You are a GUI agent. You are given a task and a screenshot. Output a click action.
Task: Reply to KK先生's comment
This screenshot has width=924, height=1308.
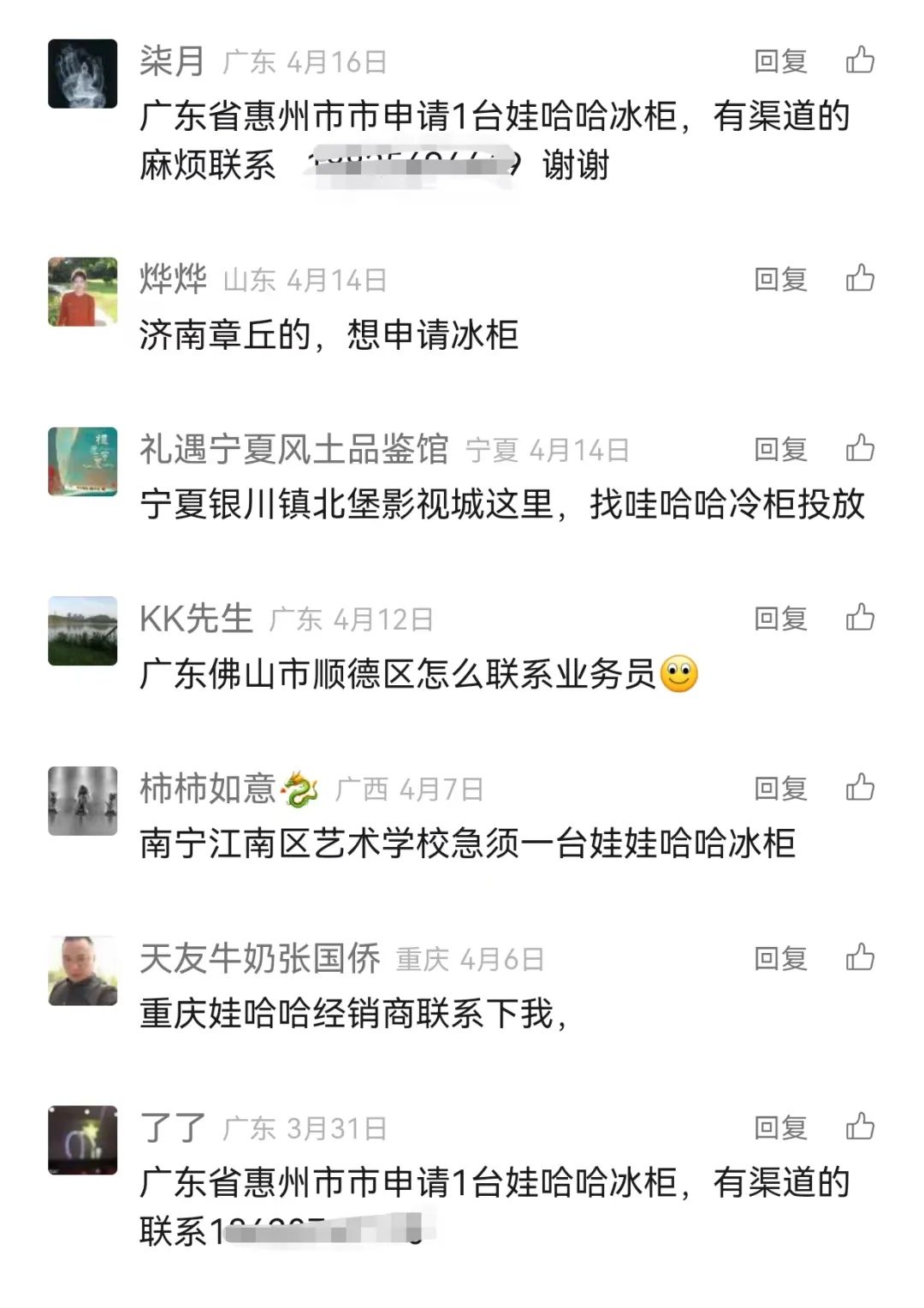click(780, 618)
